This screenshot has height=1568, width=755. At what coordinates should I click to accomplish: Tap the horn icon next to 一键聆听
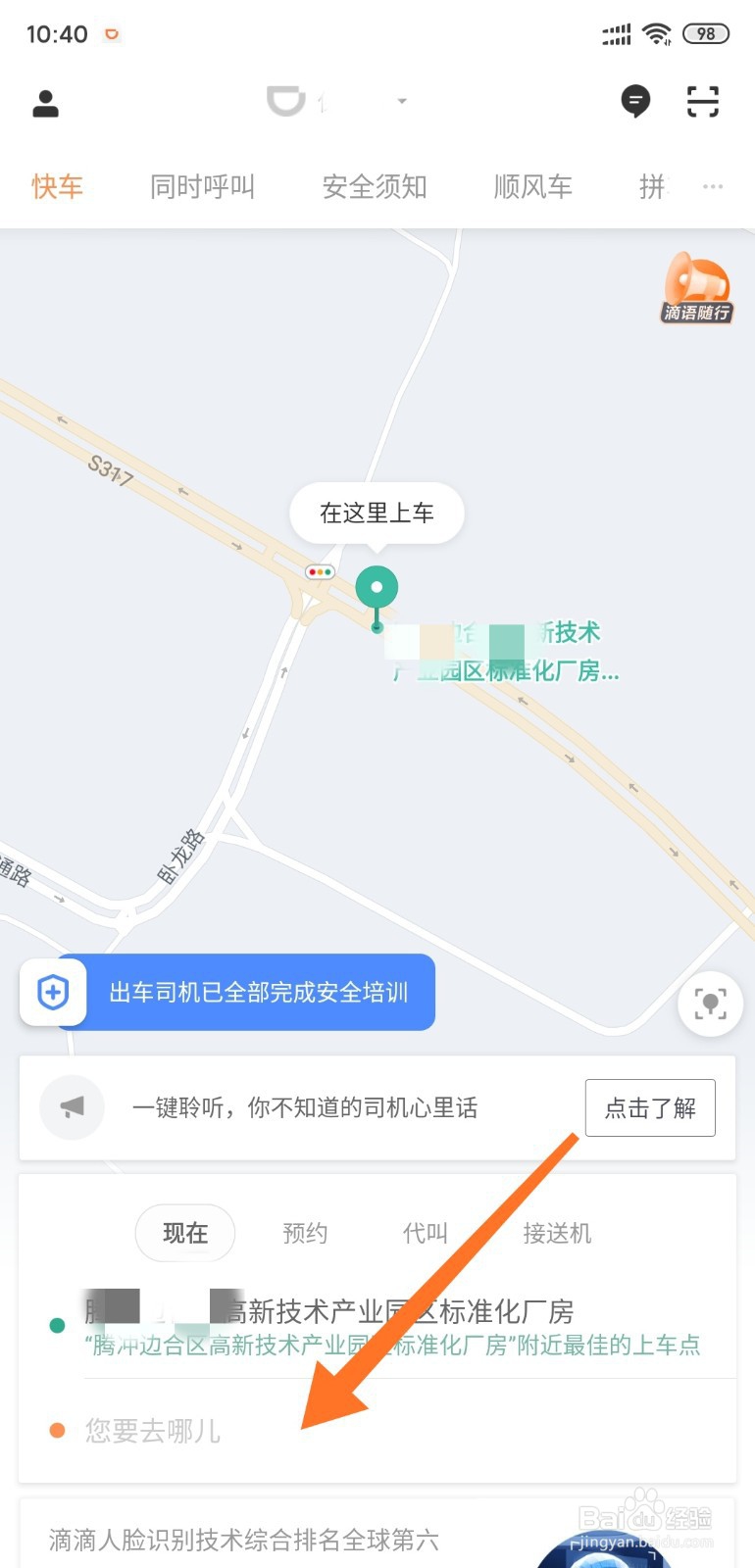tap(72, 1107)
